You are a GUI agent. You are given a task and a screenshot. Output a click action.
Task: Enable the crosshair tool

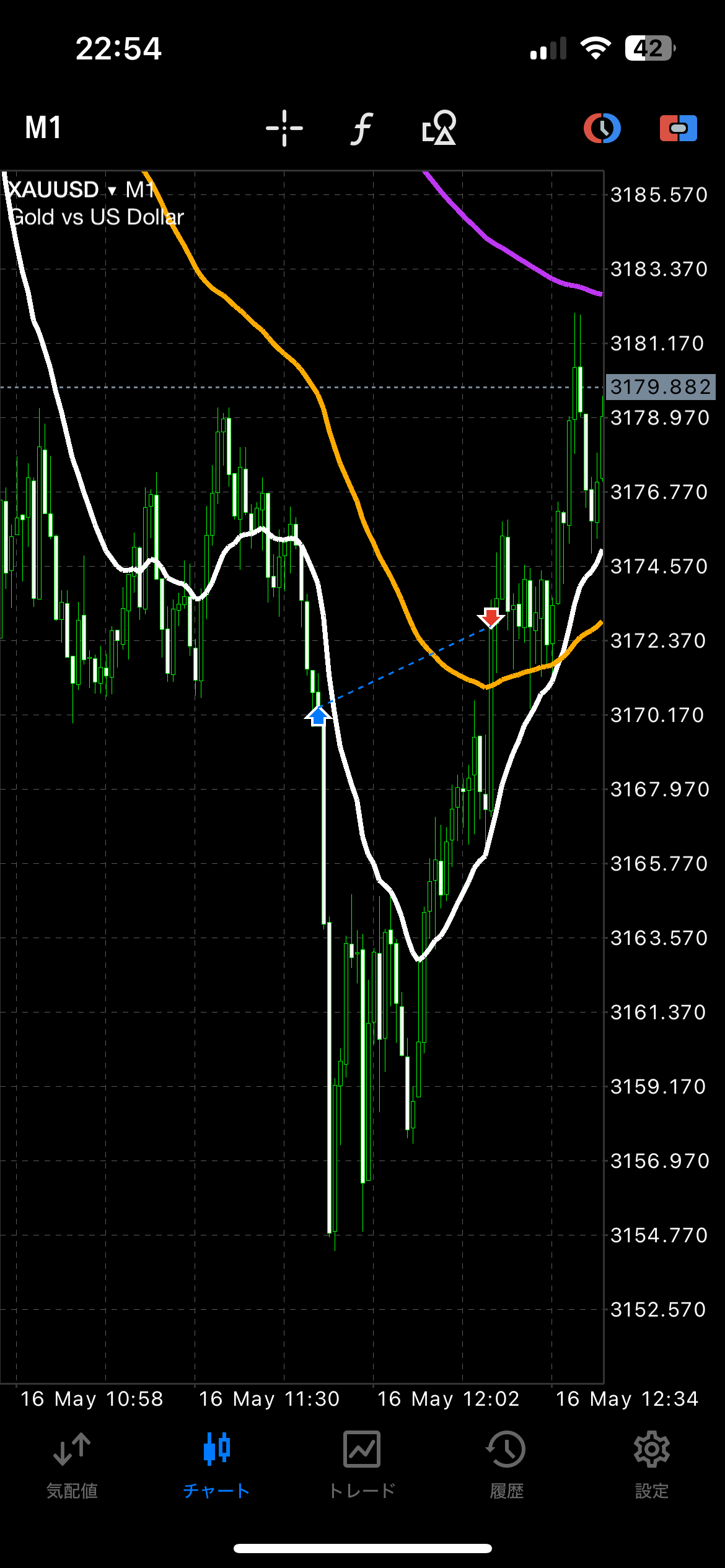(x=284, y=128)
